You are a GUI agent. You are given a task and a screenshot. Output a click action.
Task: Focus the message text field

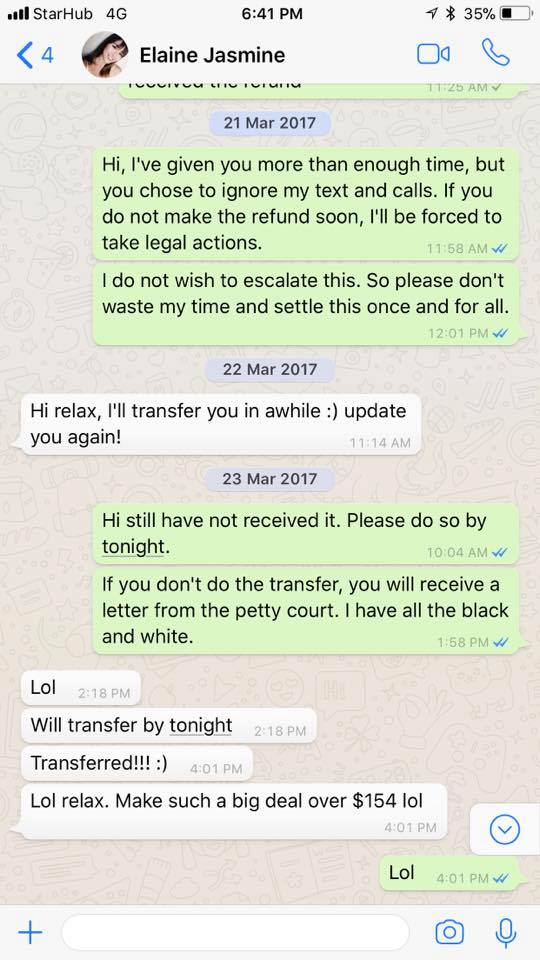tap(235, 932)
